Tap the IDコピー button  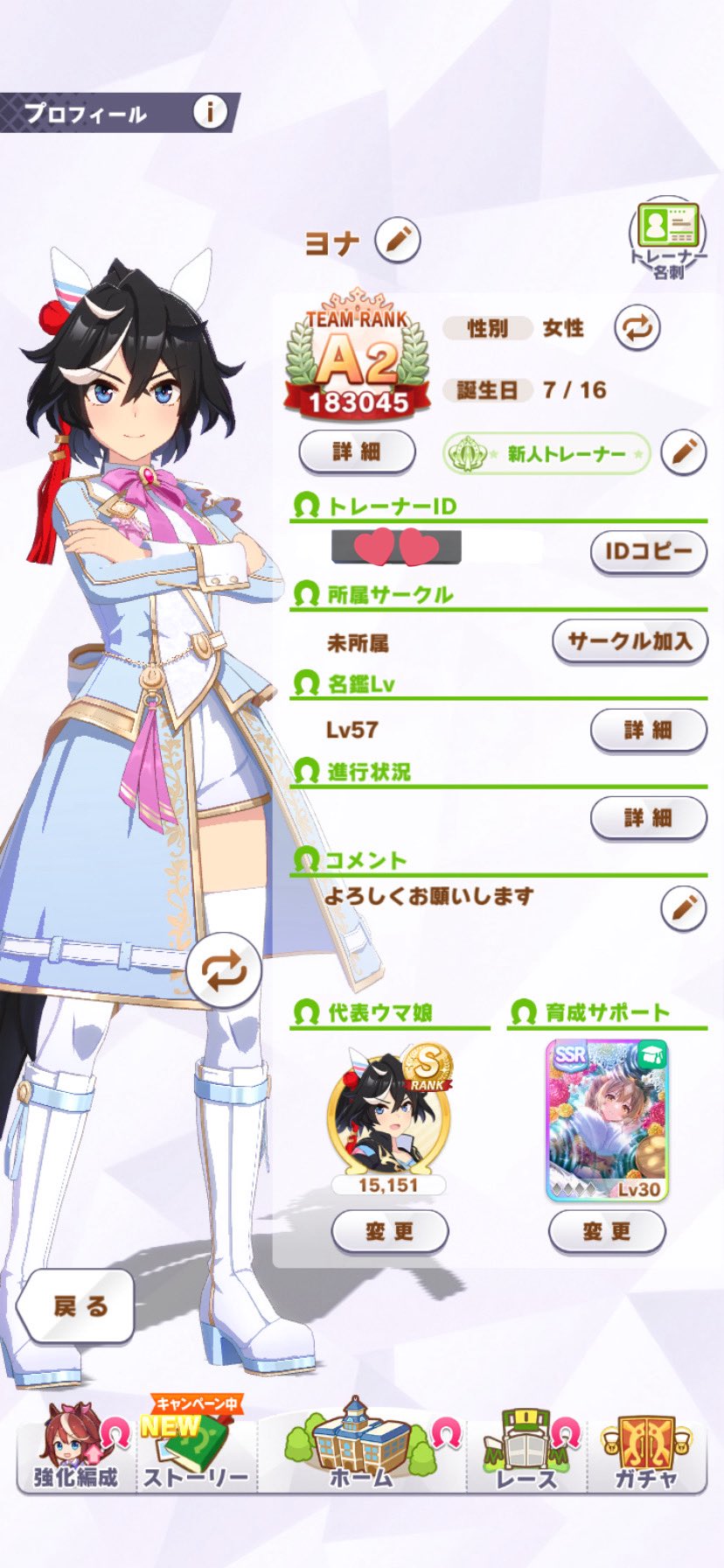[x=649, y=551]
